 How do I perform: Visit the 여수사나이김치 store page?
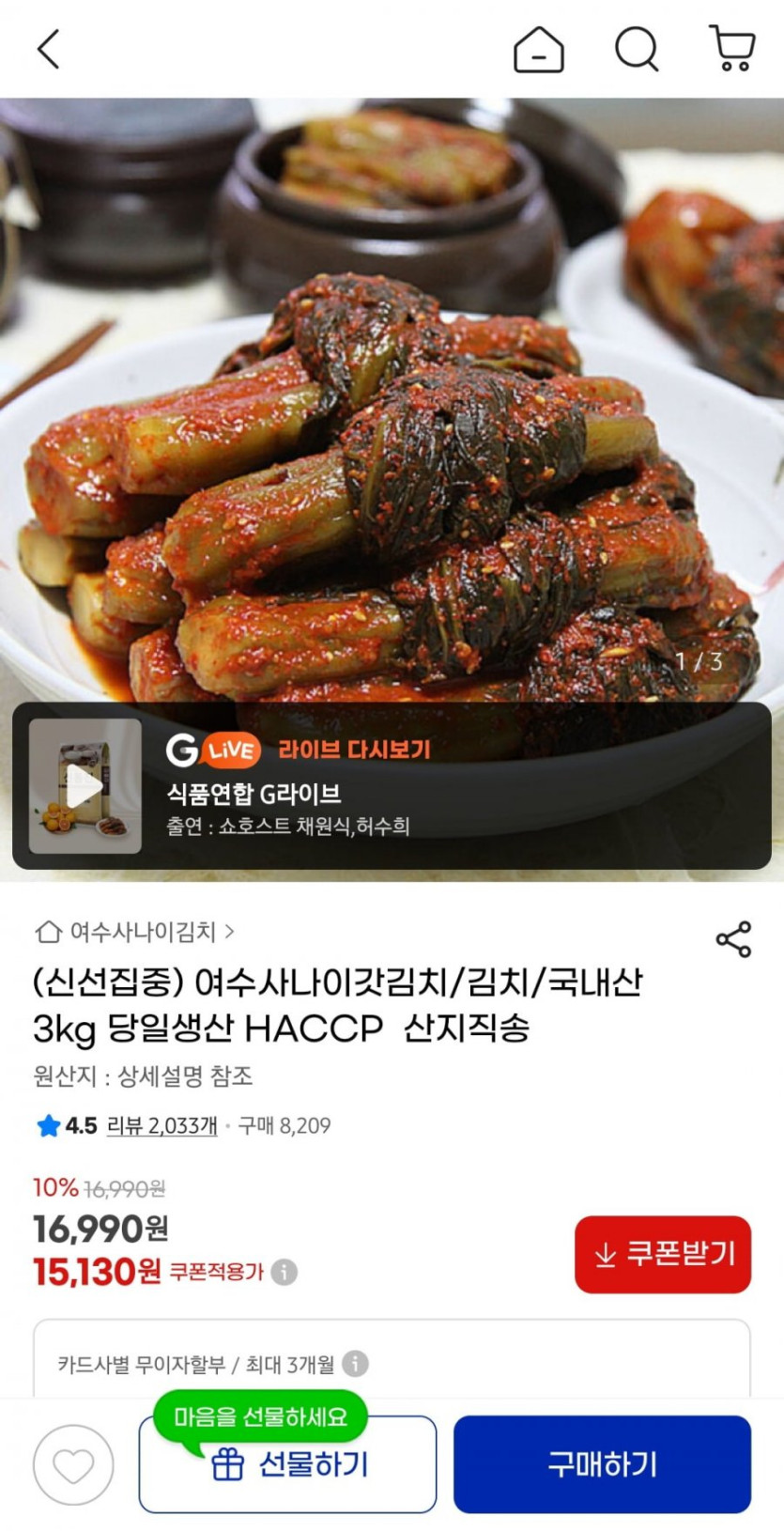(134, 932)
